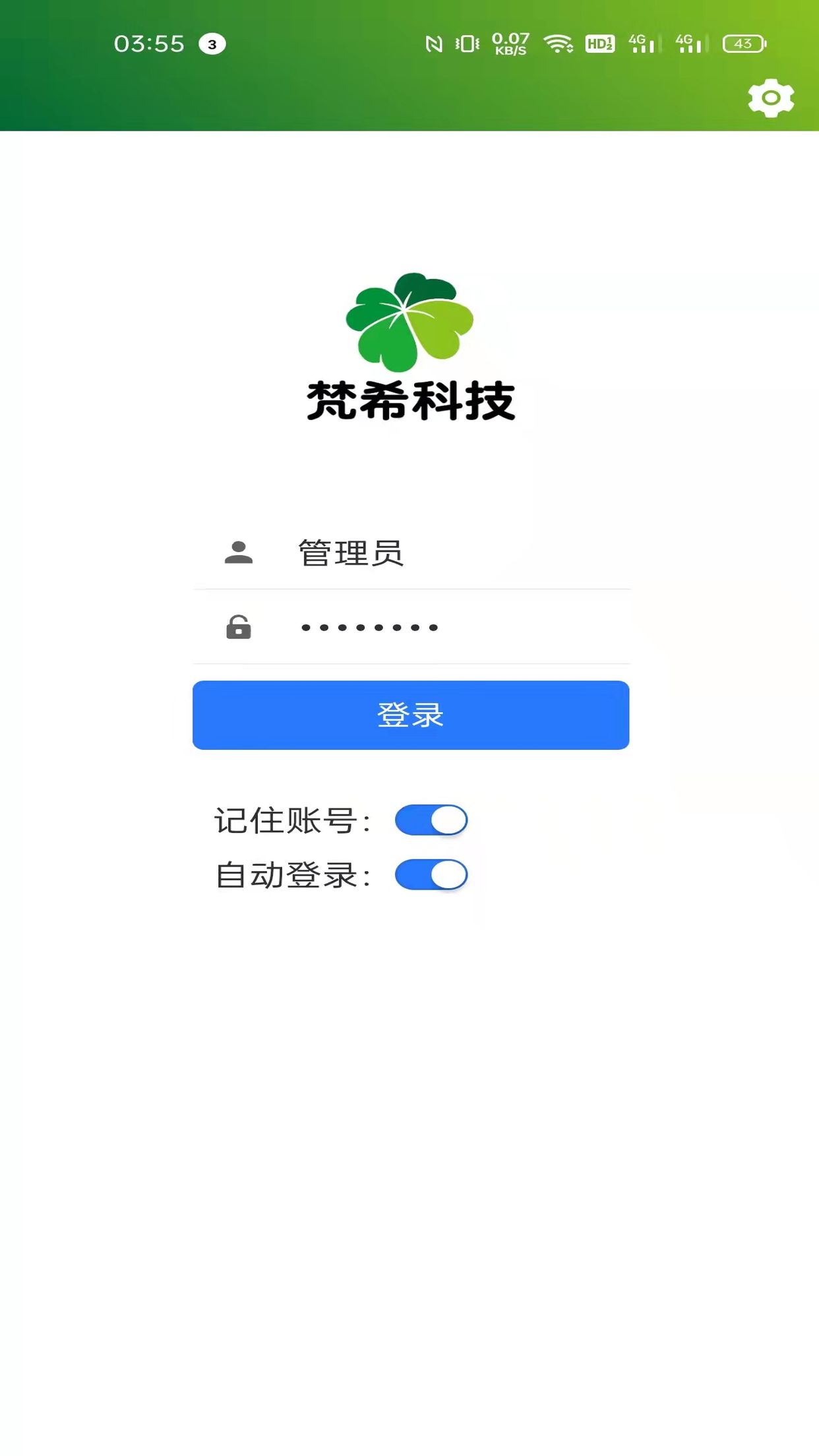The image size is (819, 1456).
Task: Tap the notification badge showing 3
Action: tap(211, 44)
